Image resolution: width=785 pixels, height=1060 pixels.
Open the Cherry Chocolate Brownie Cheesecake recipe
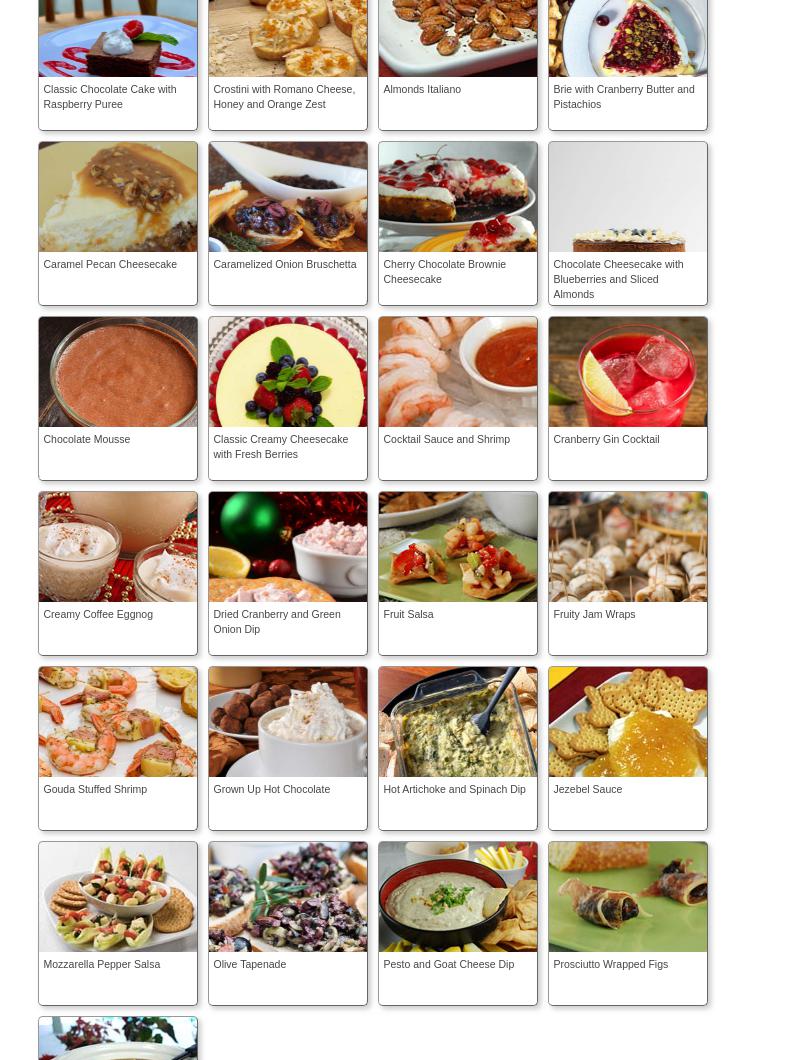(444, 271)
